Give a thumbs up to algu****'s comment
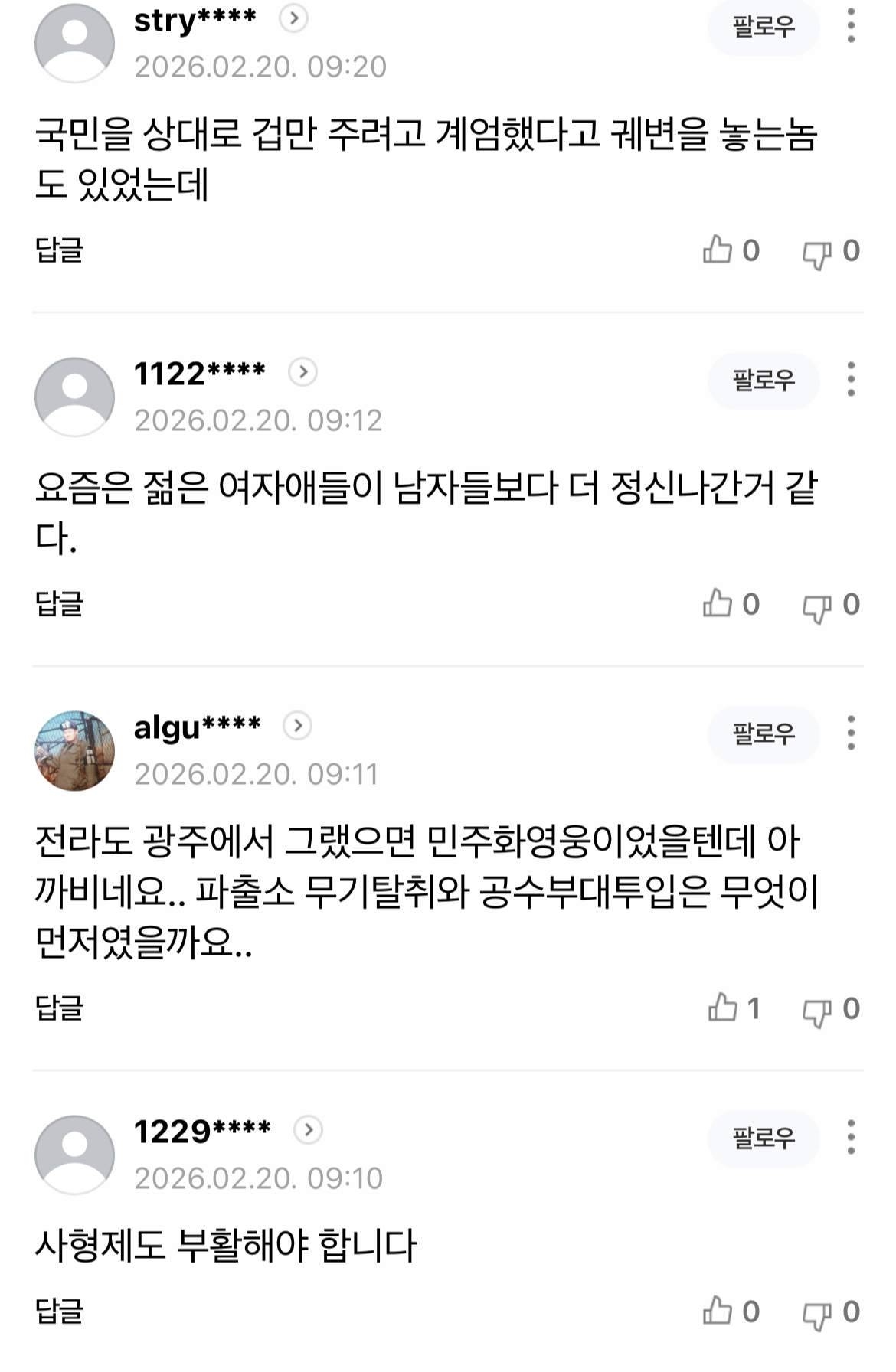 click(x=724, y=1008)
